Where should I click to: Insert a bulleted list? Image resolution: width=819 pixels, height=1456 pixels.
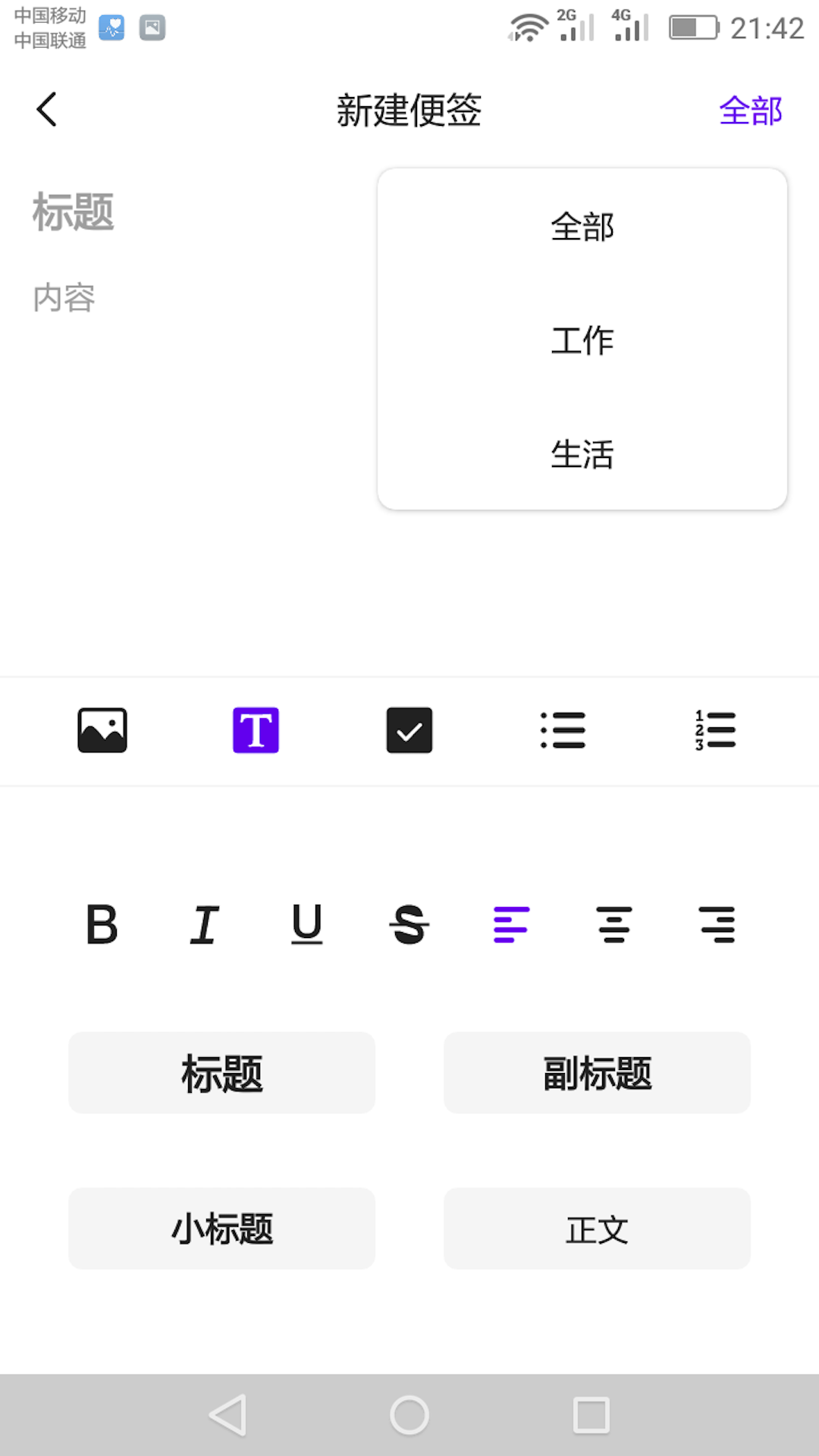point(563,730)
